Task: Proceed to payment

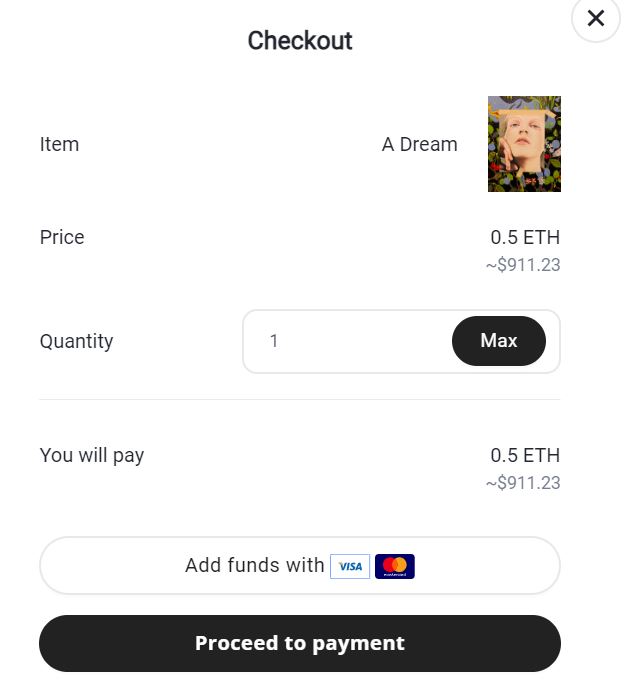Action: (x=299, y=643)
